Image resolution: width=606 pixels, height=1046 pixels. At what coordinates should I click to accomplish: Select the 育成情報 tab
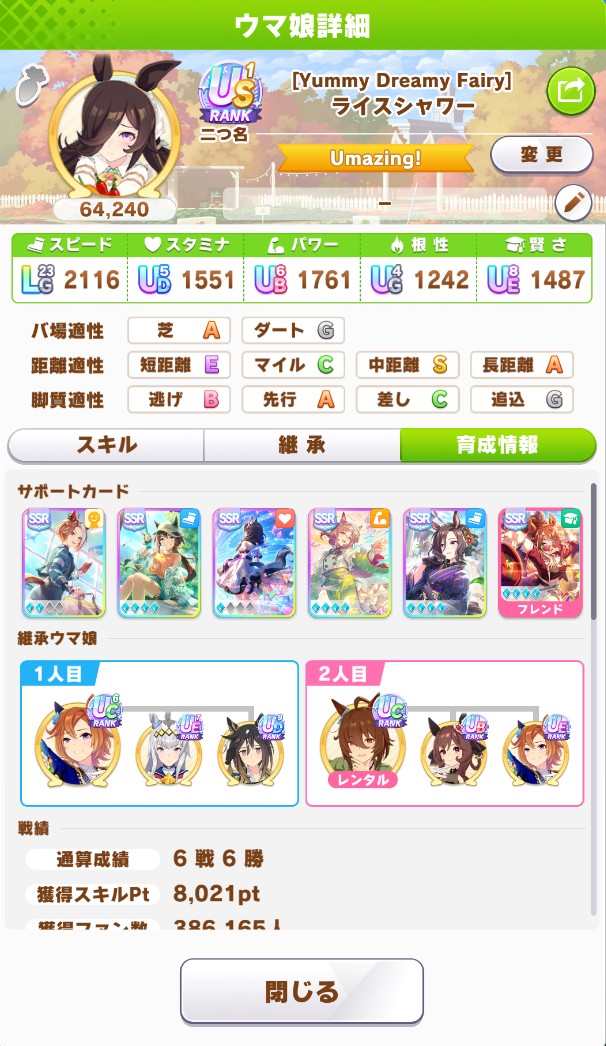click(497, 445)
